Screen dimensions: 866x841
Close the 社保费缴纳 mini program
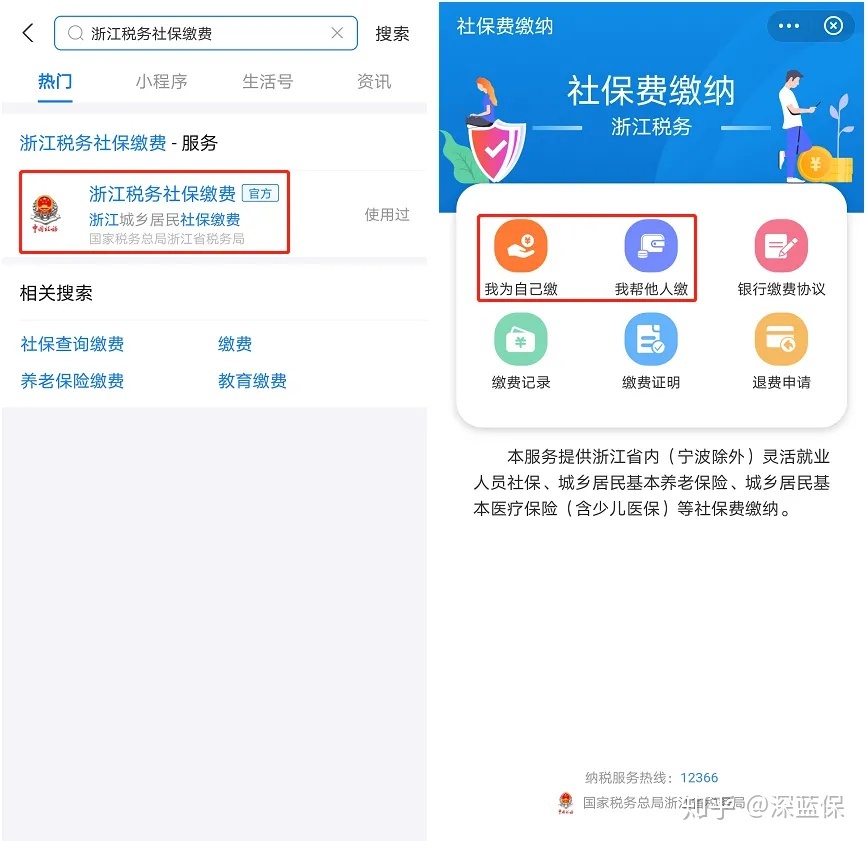coord(833,26)
